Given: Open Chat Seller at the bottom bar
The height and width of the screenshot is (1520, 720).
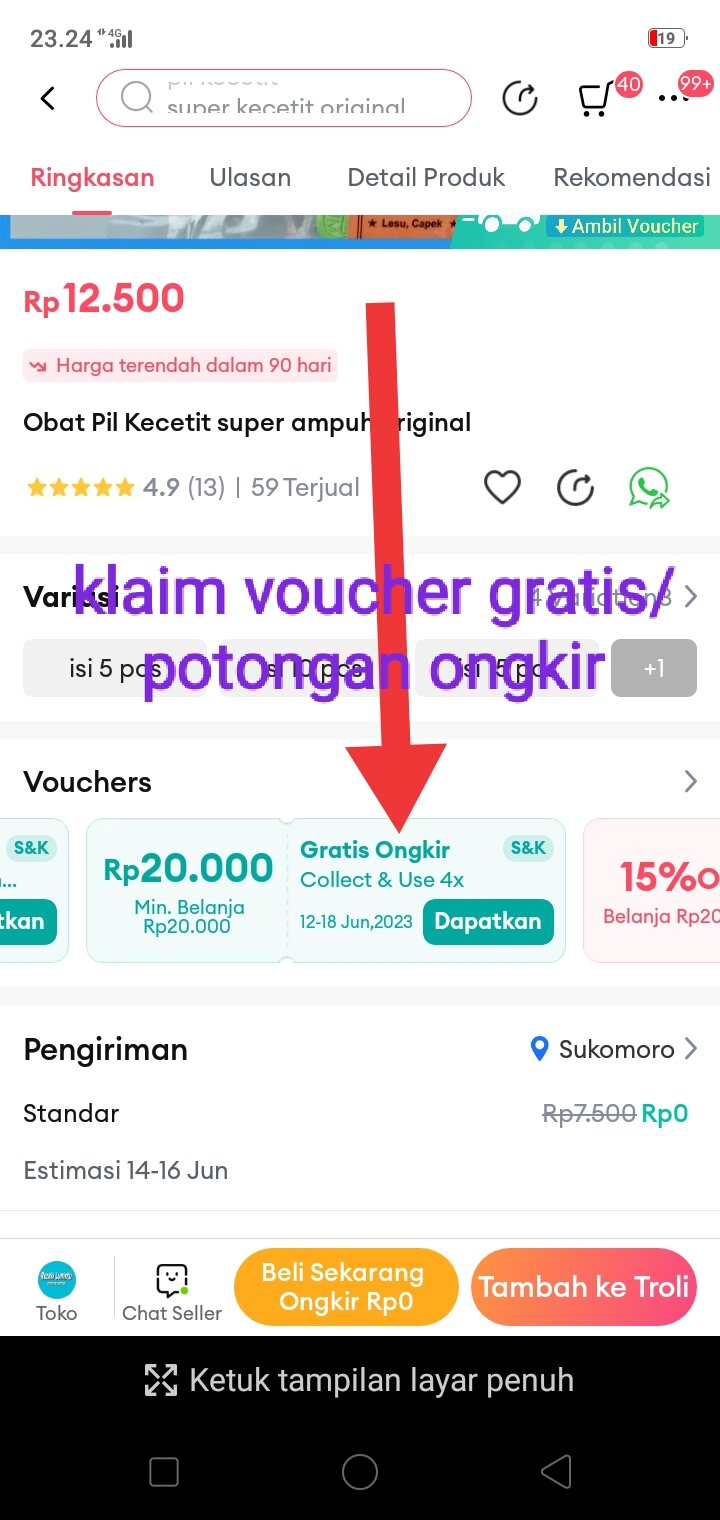Looking at the screenshot, I should 171,1287.
